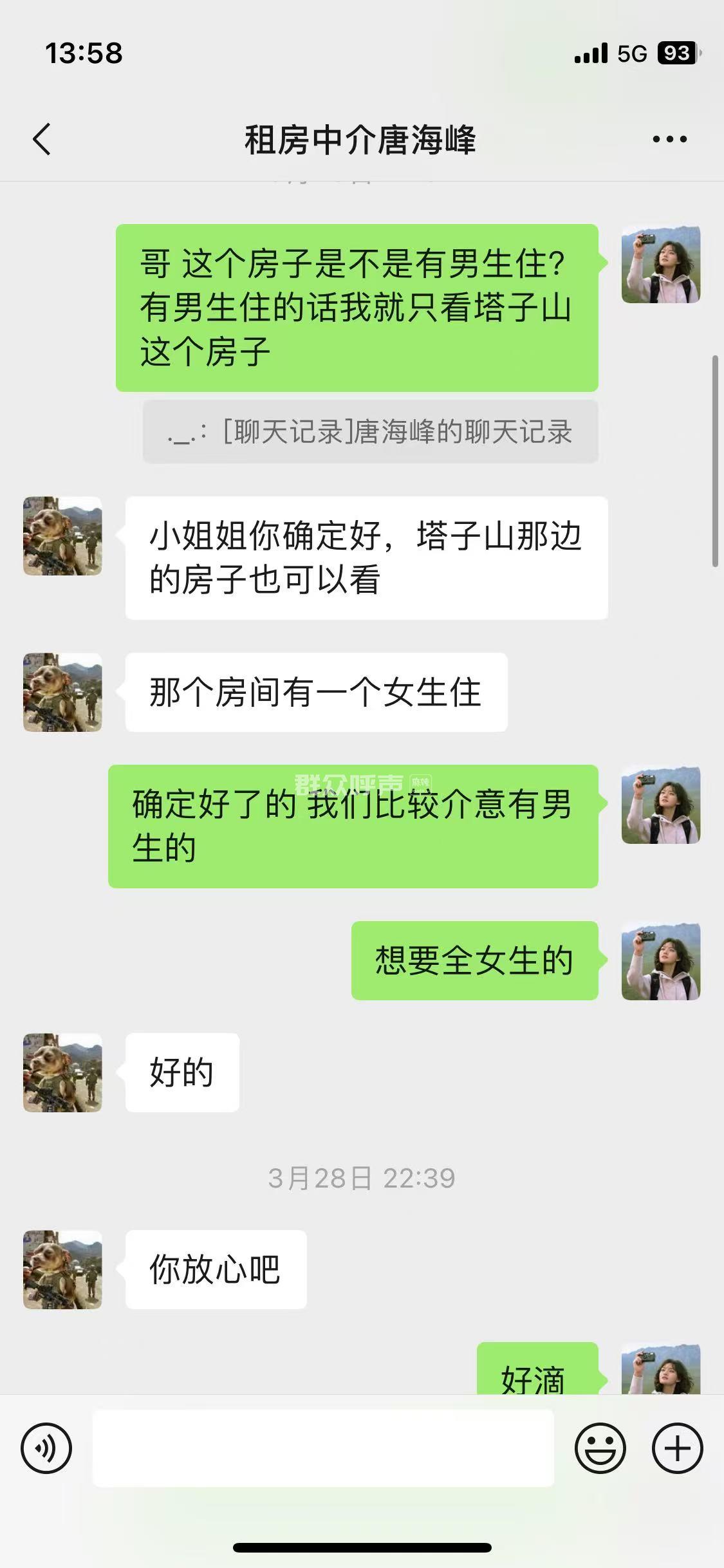The height and width of the screenshot is (1568, 724).
Task: Go back from the chat with 租房中介唐海峰
Action: tap(42, 139)
